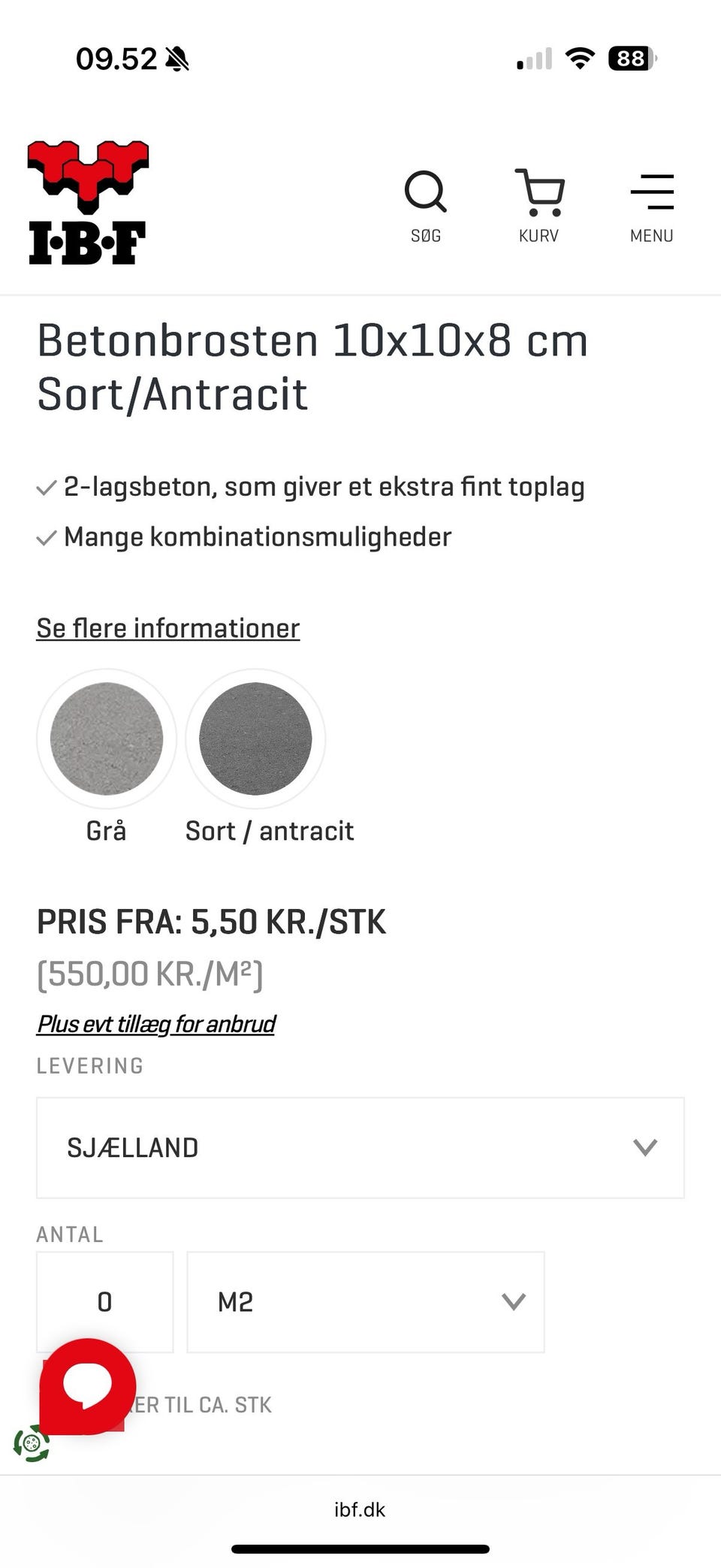Tap the ibf.dk address bar

360,1509
